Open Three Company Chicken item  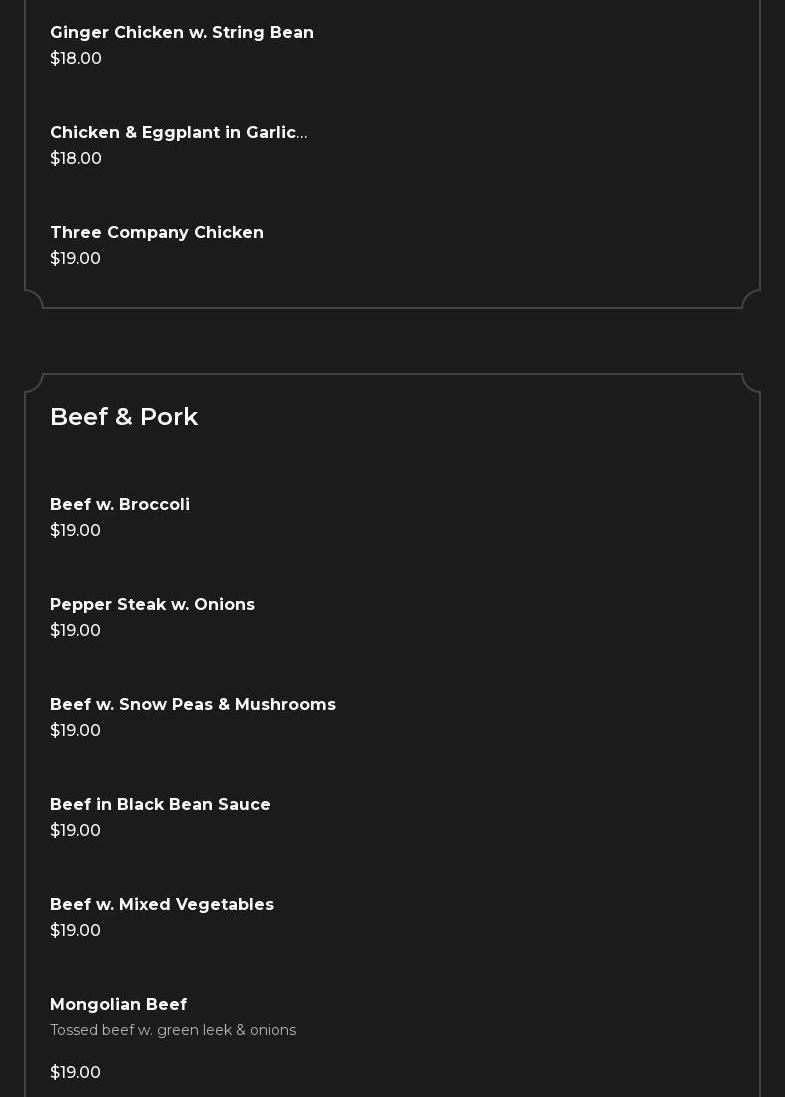tap(157, 233)
